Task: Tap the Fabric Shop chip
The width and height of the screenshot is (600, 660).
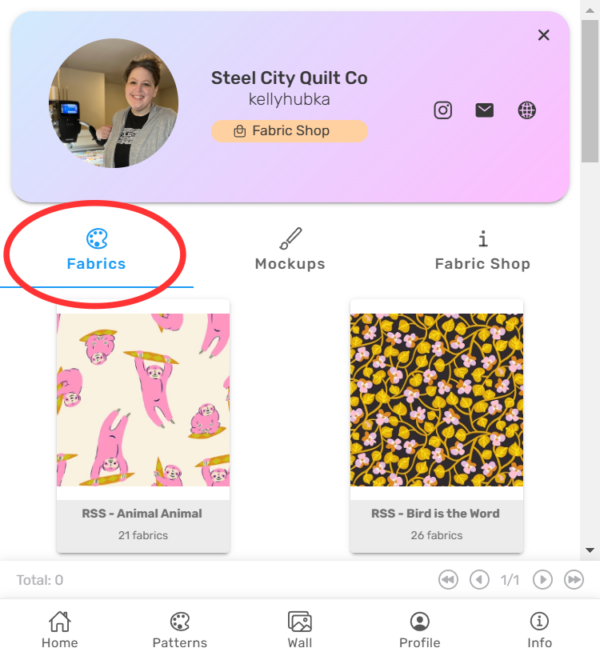Action: pyautogui.click(x=289, y=131)
